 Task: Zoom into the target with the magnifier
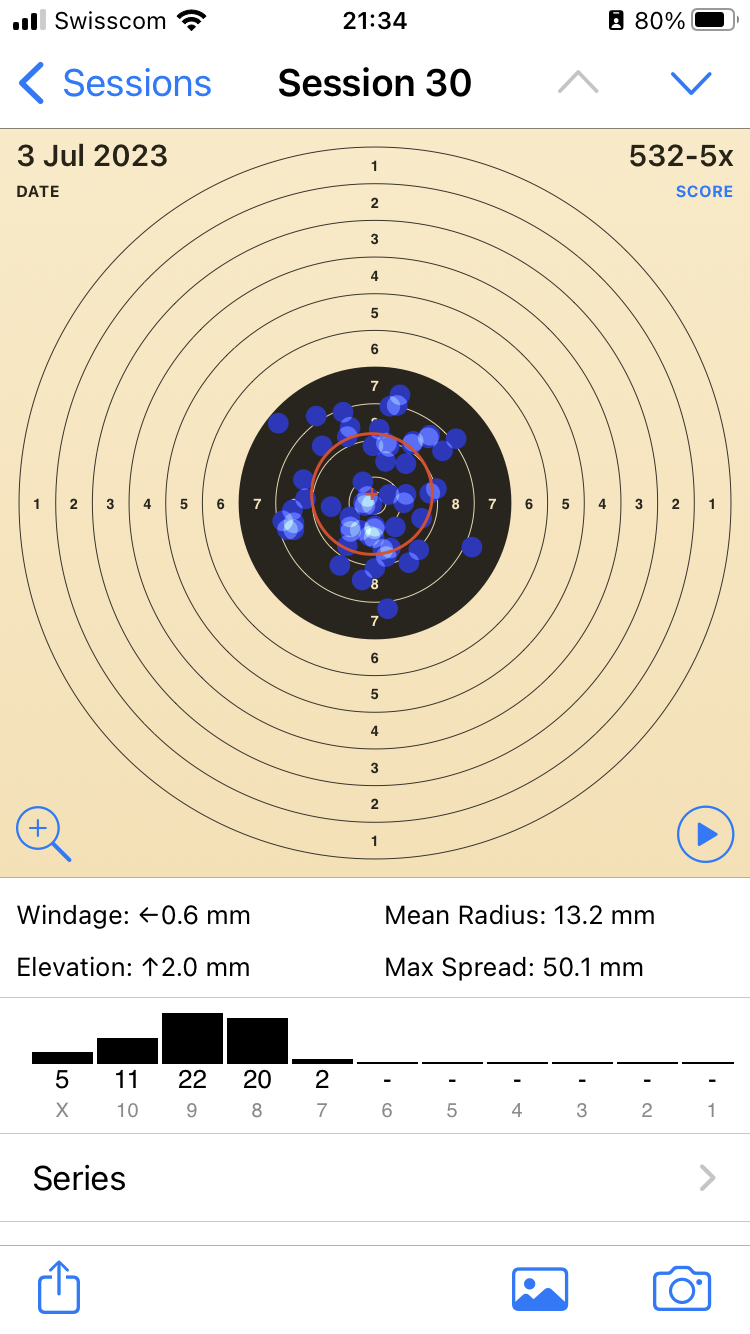43,835
